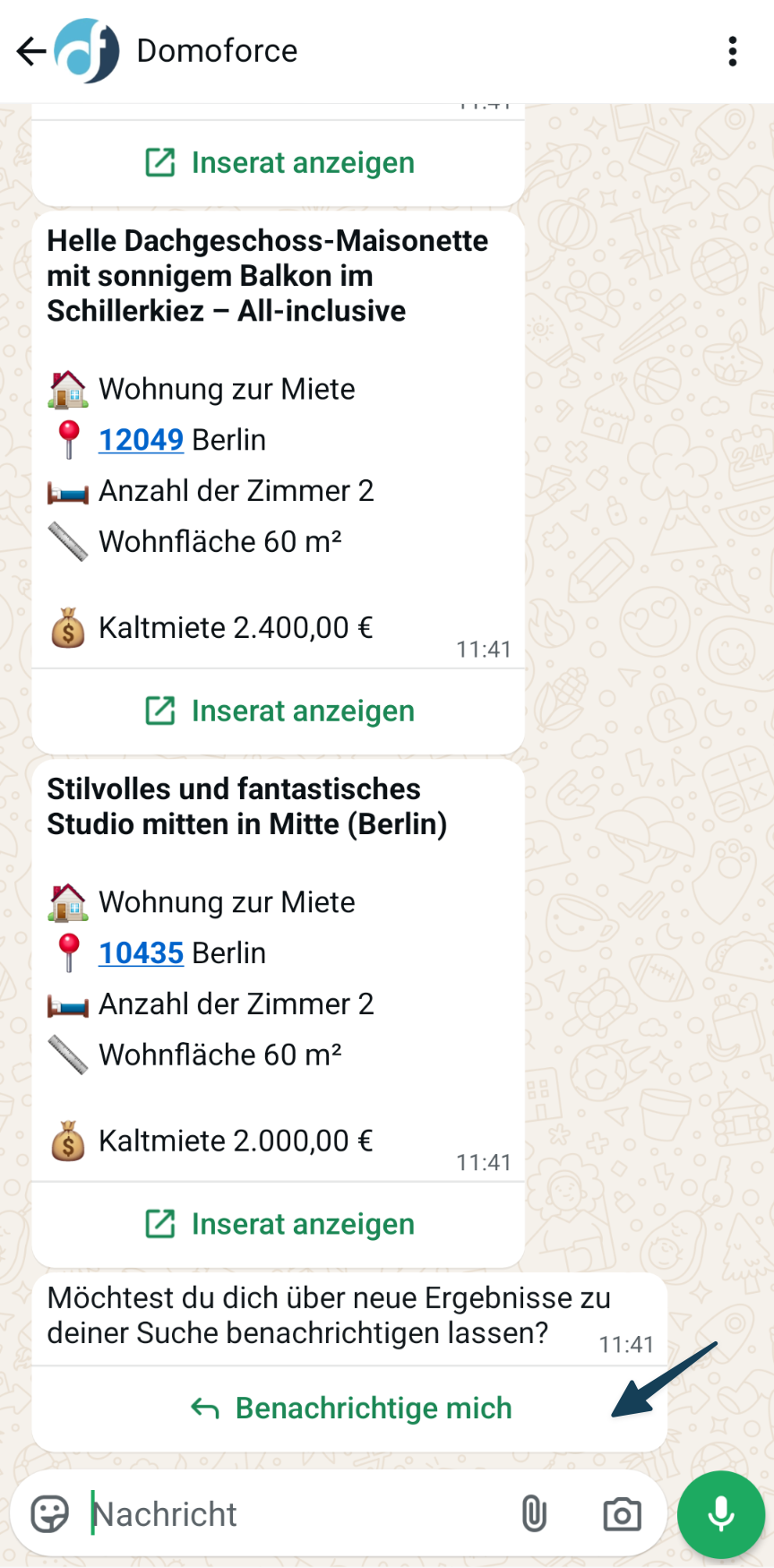
Task: Tap Inserat anzeigen under Dachgeschoss-Maisonette listing
Action: [279, 711]
